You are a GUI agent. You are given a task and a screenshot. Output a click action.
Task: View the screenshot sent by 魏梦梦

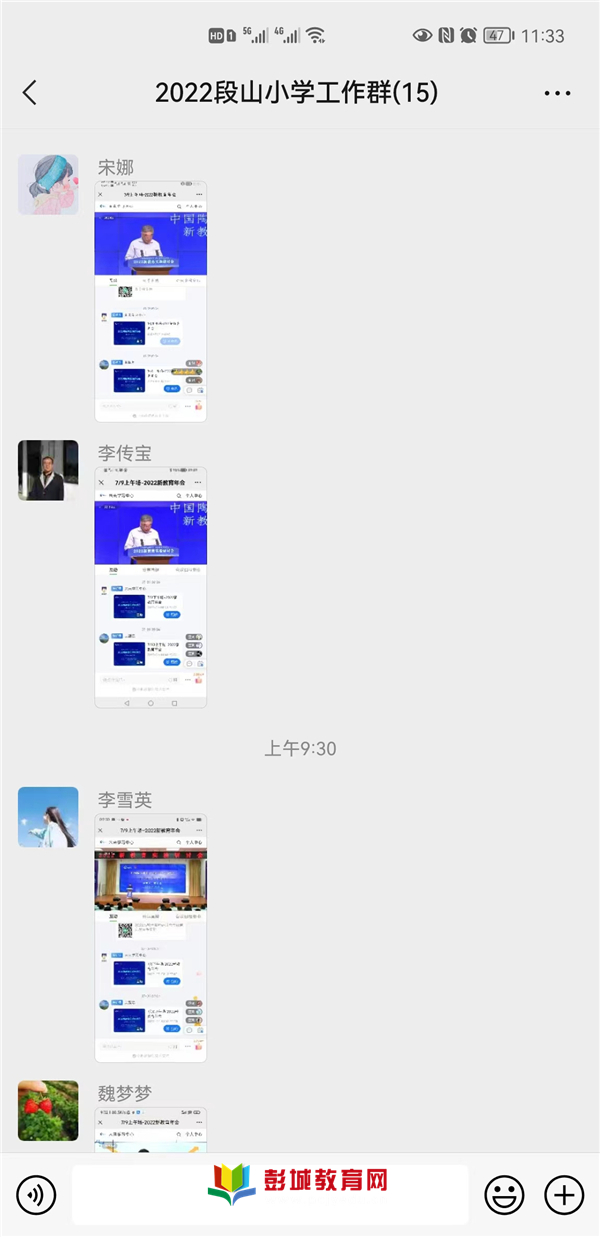(x=151, y=1130)
